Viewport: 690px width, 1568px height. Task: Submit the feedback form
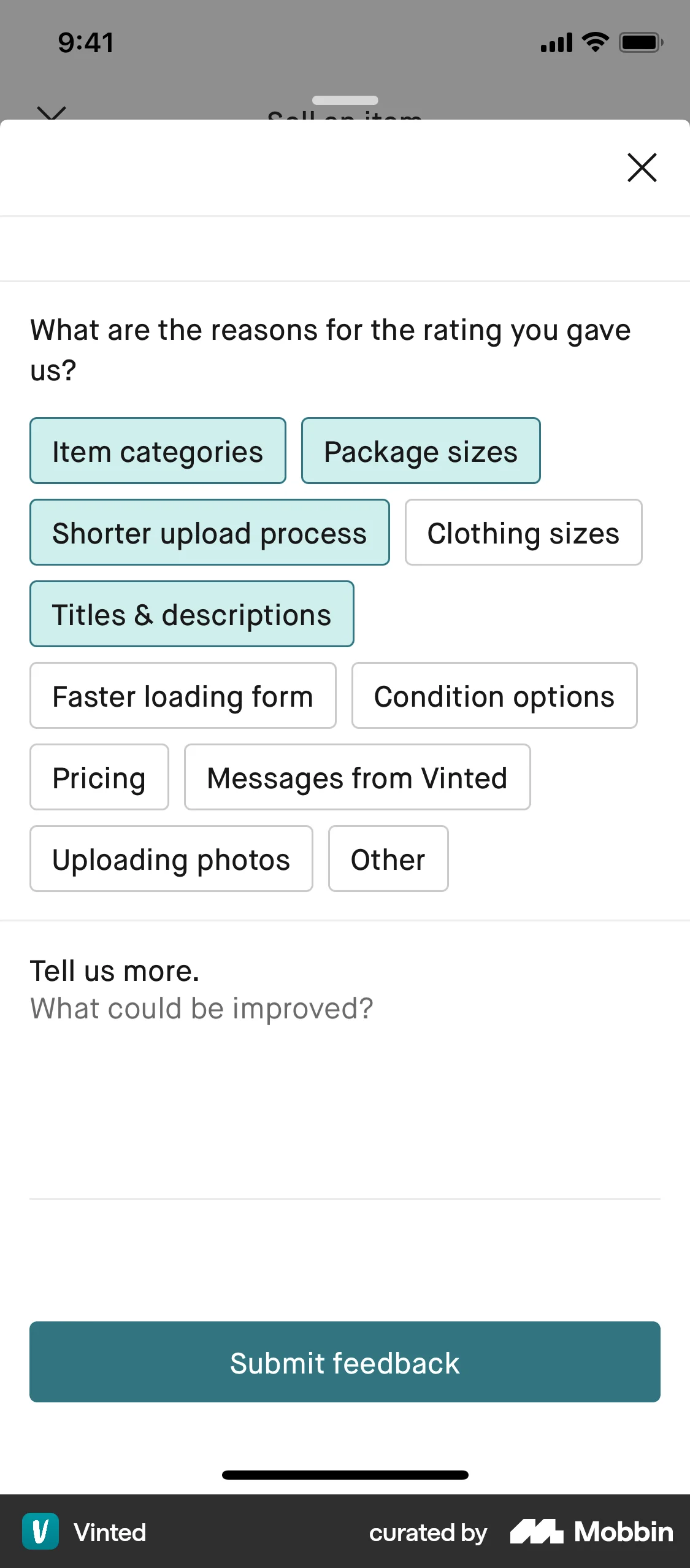point(345,1362)
